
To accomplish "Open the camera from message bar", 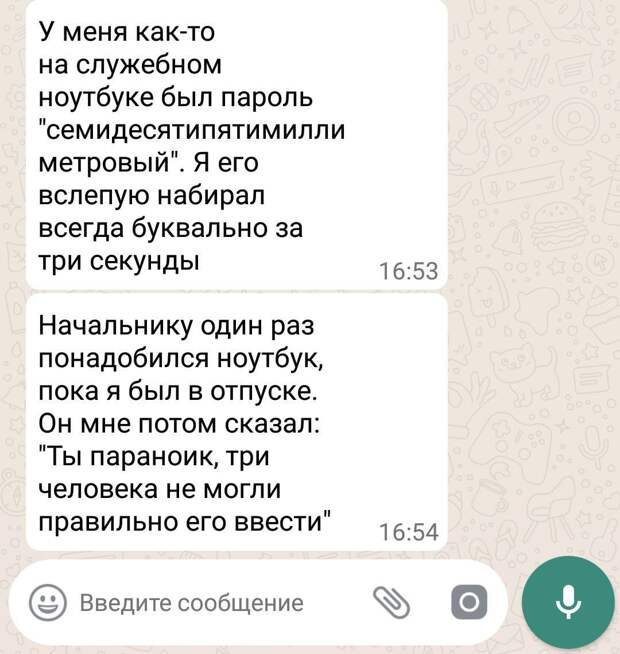I will [468, 602].
